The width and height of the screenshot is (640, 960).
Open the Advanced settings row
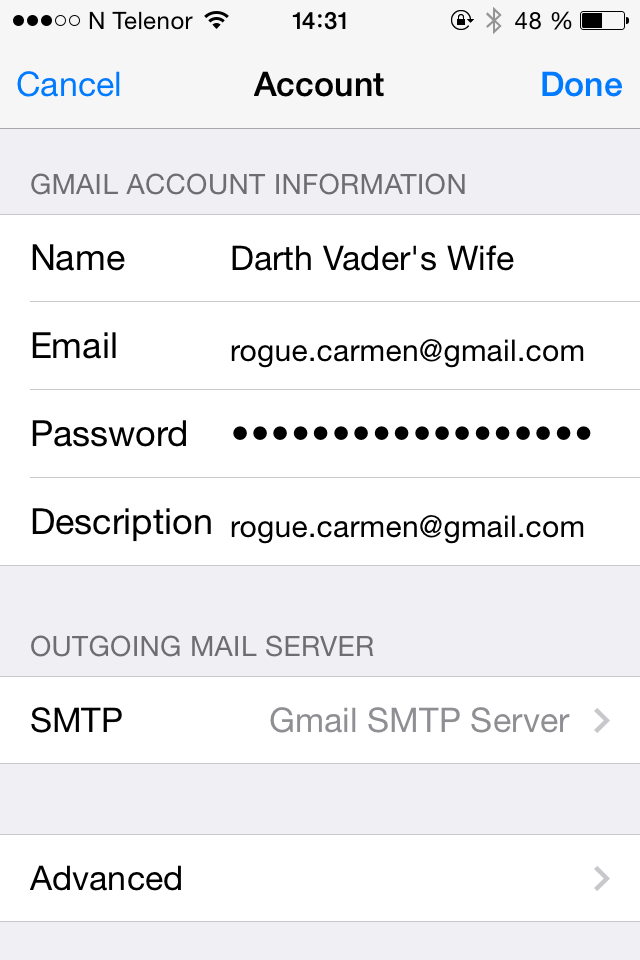tap(320, 878)
